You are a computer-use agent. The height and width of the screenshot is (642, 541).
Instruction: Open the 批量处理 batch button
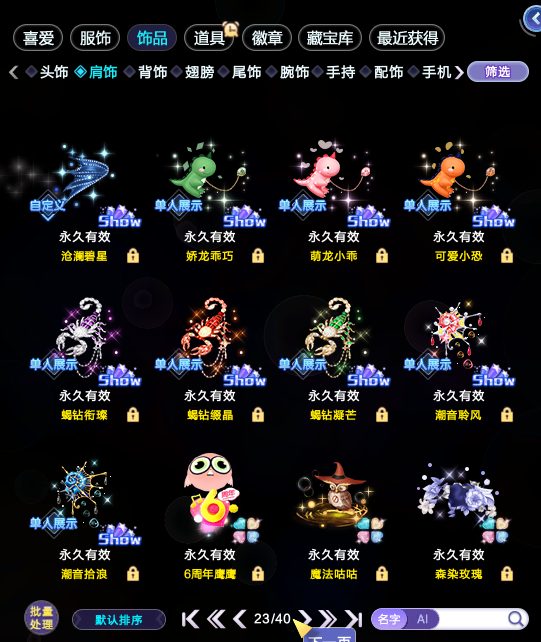pyautogui.click(x=41, y=618)
